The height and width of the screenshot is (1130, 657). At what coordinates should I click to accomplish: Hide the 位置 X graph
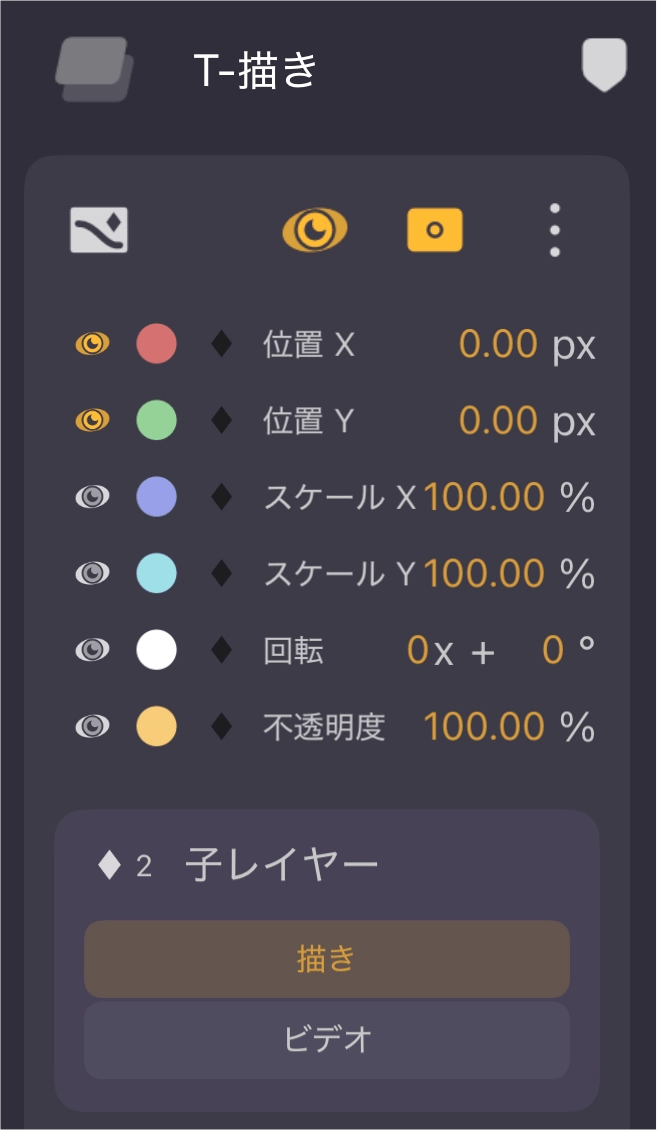[93, 344]
